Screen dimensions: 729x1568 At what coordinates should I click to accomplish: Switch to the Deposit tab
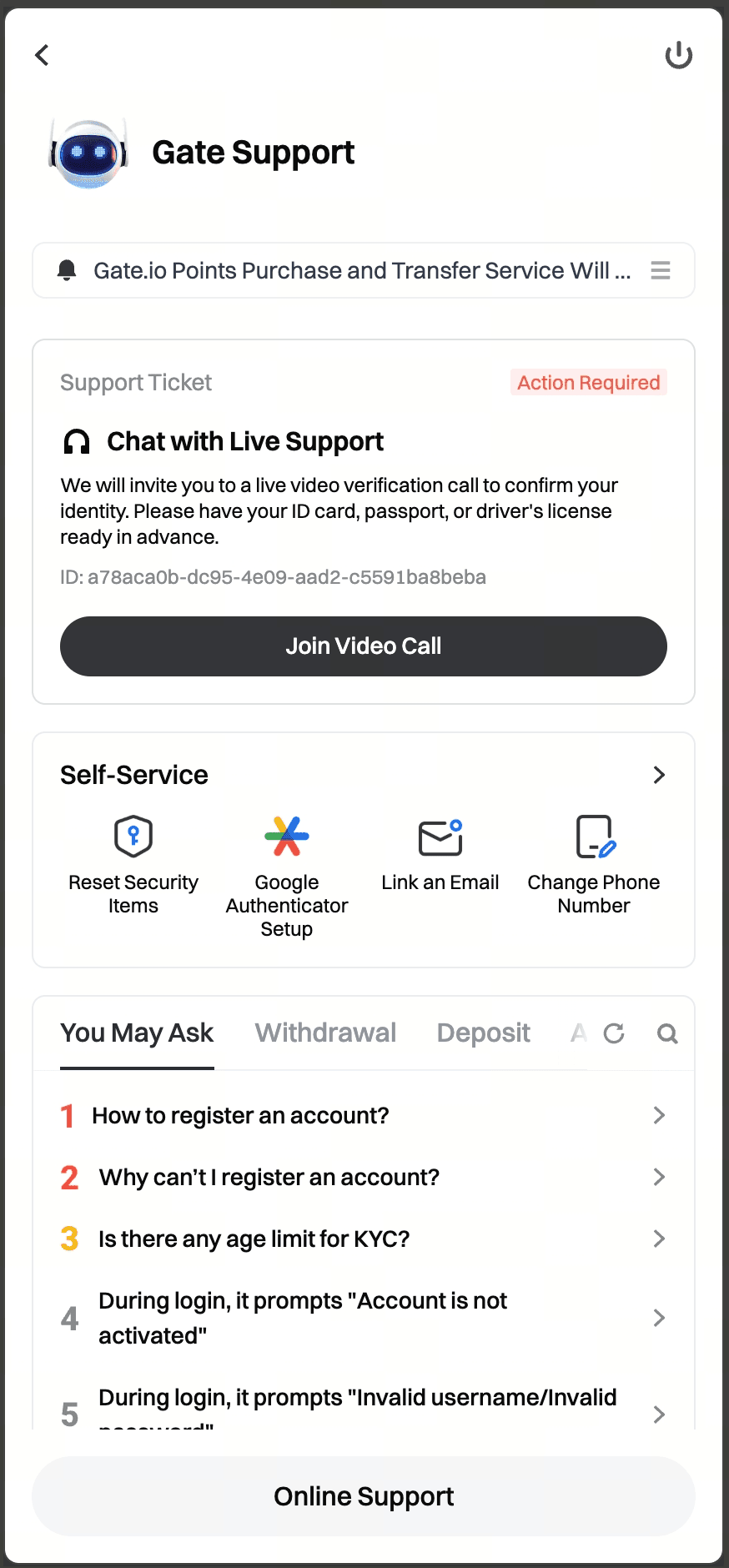[484, 1033]
